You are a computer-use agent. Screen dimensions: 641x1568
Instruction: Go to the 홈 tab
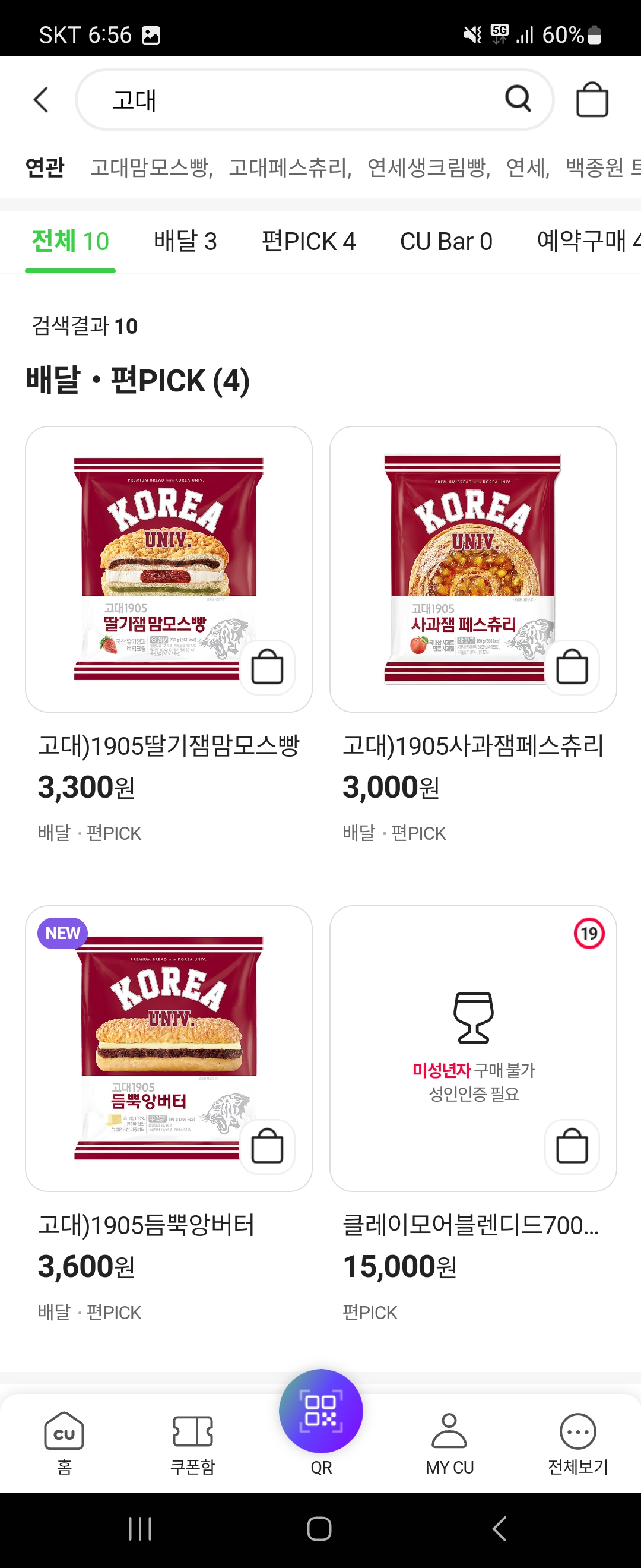pyautogui.click(x=65, y=1443)
